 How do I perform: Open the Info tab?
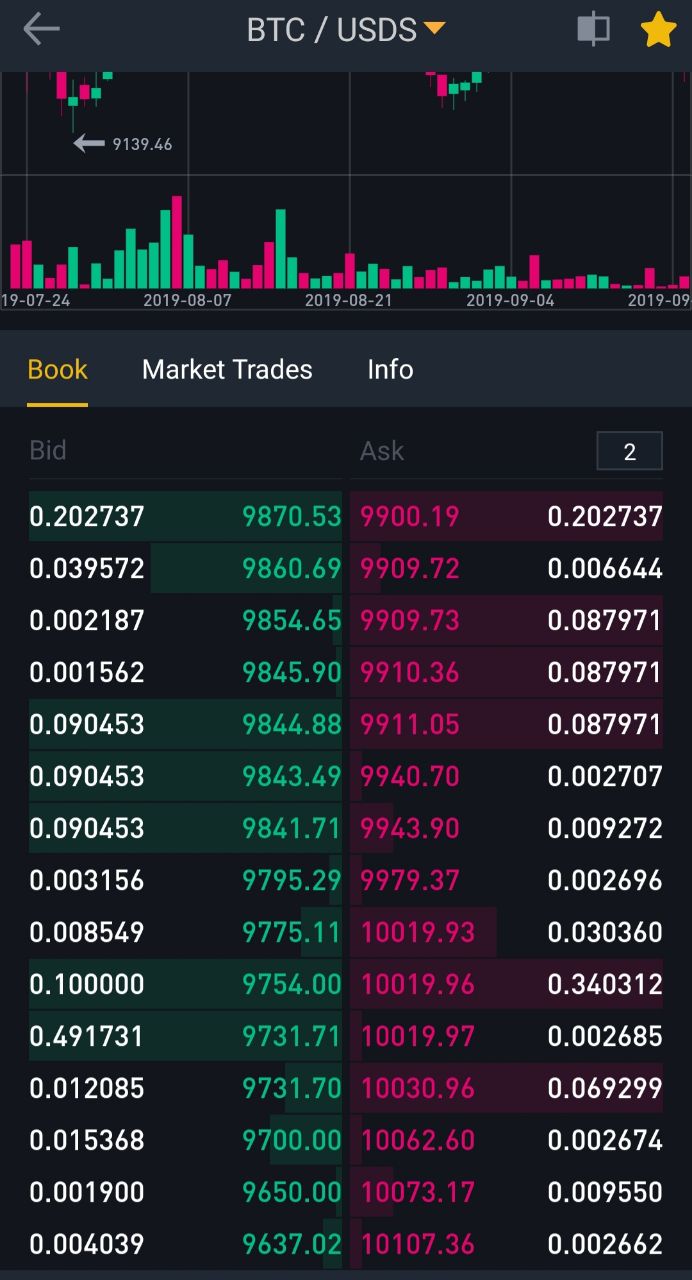coord(390,370)
